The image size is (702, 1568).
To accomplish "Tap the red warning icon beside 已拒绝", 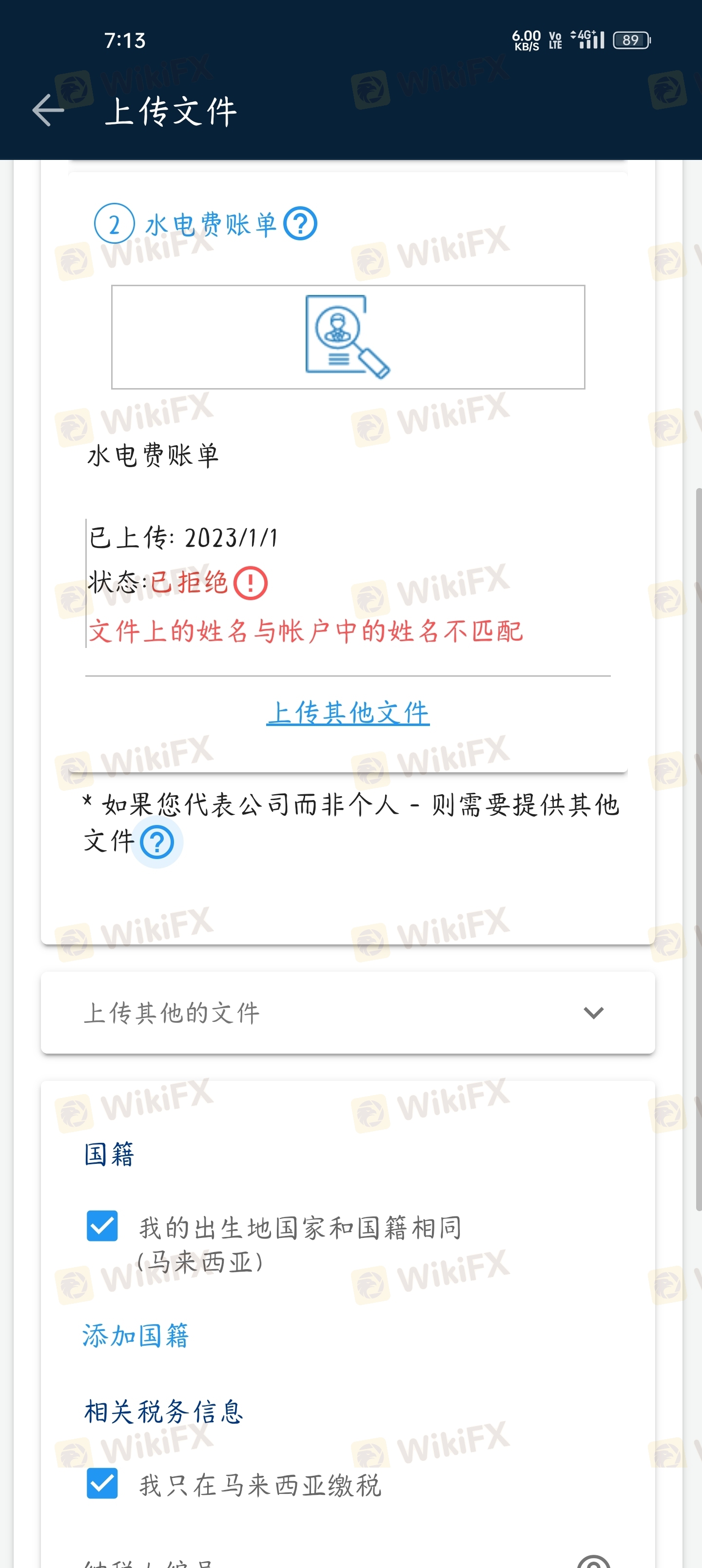I will tap(250, 583).
